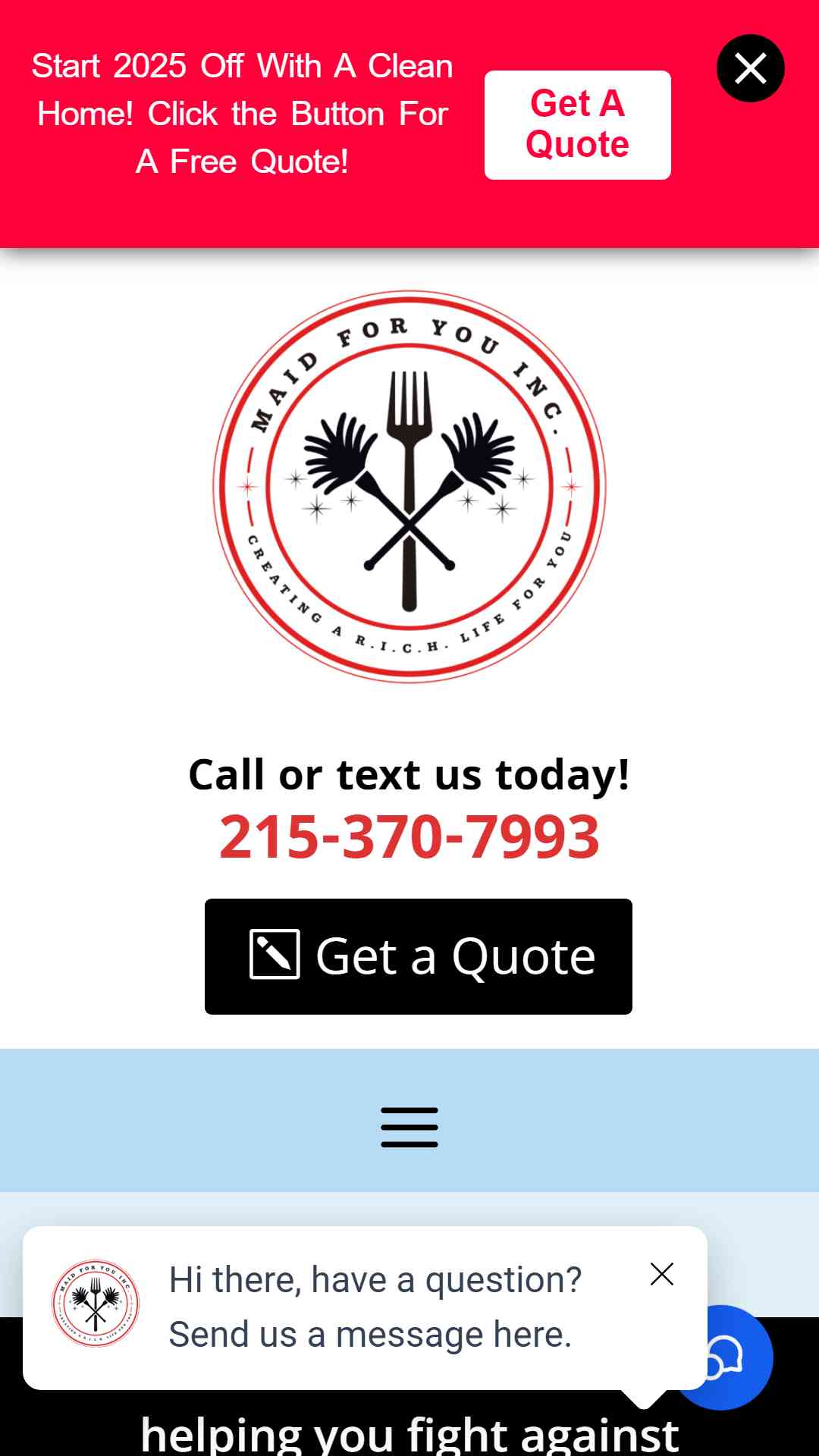The width and height of the screenshot is (819, 1456).
Task: Open the hamburger navigation menu
Action: tap(409, 1127)
